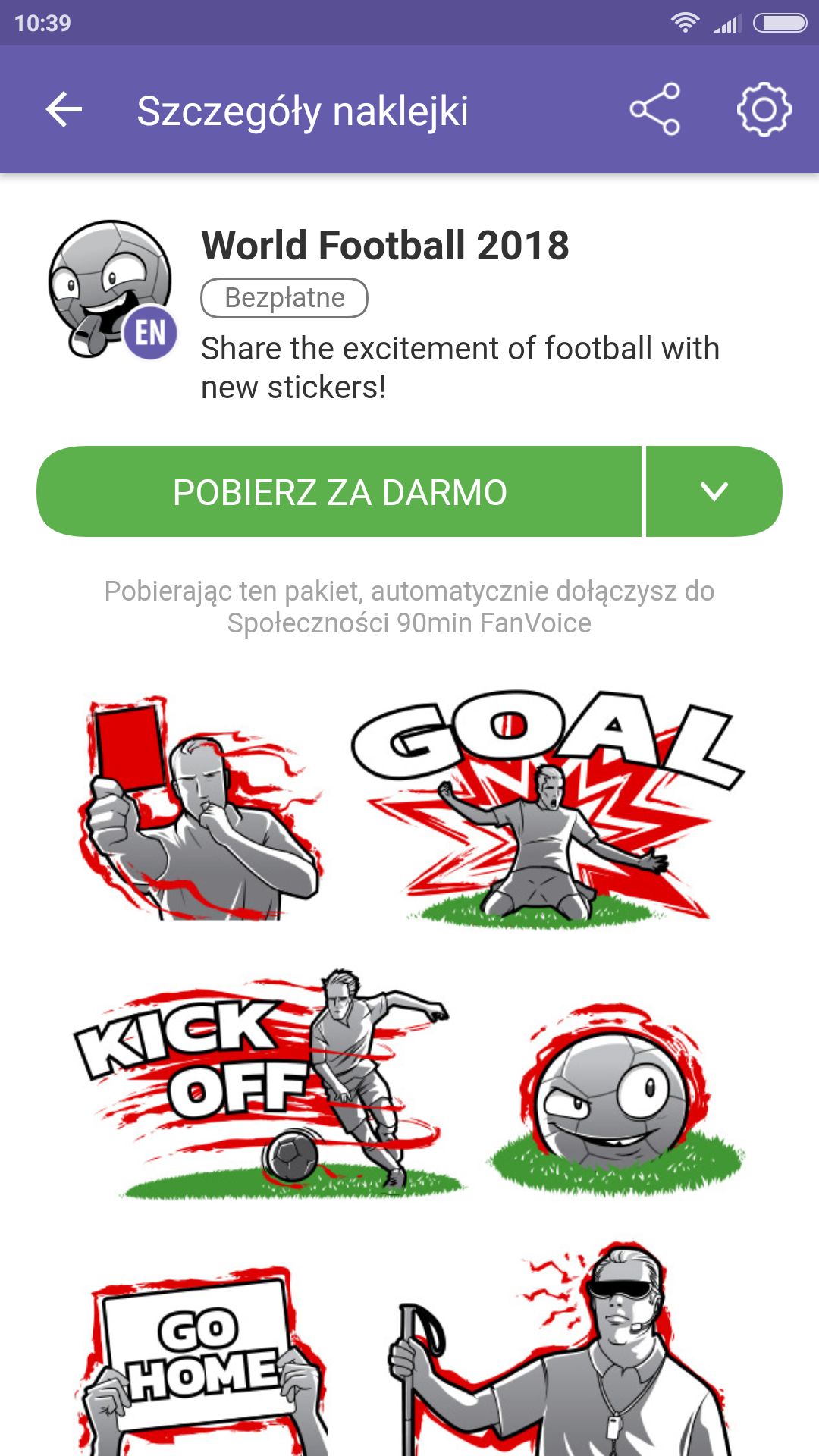Preview the red card referee sticker

click(x=199, y=807)
